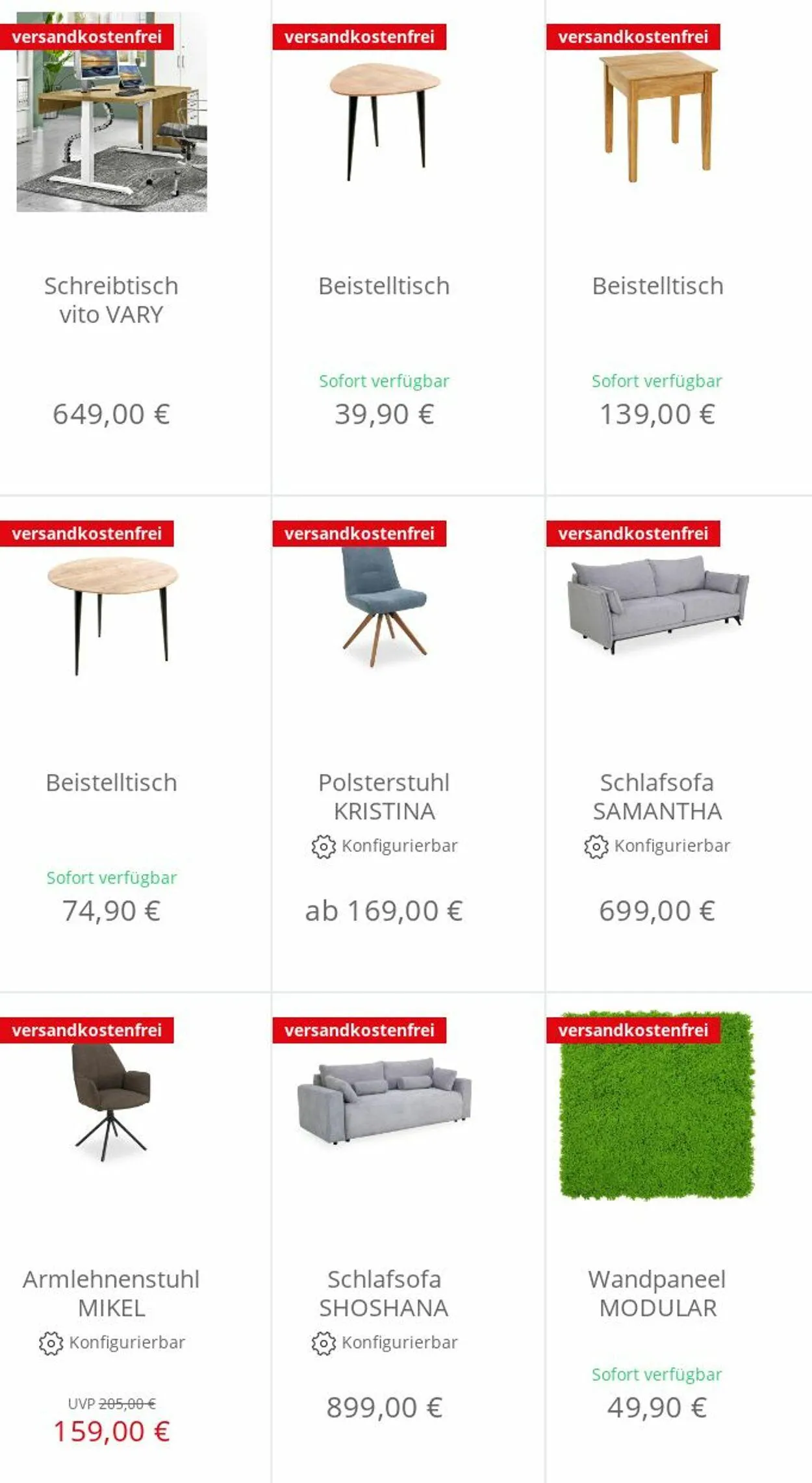Screen dimensions: 812x1483
Task: Open the Wandpaneel MODULAR product
Action: [x=657, y=1293]
